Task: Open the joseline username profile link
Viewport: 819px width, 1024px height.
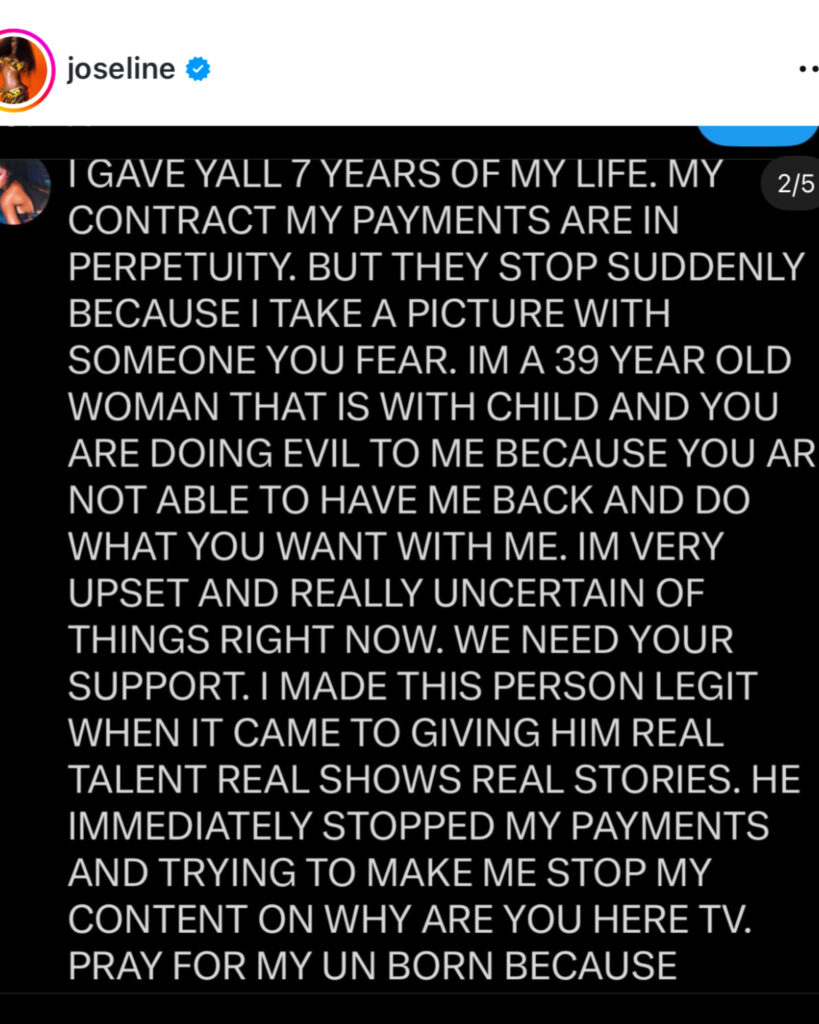Action: [120, 69]
